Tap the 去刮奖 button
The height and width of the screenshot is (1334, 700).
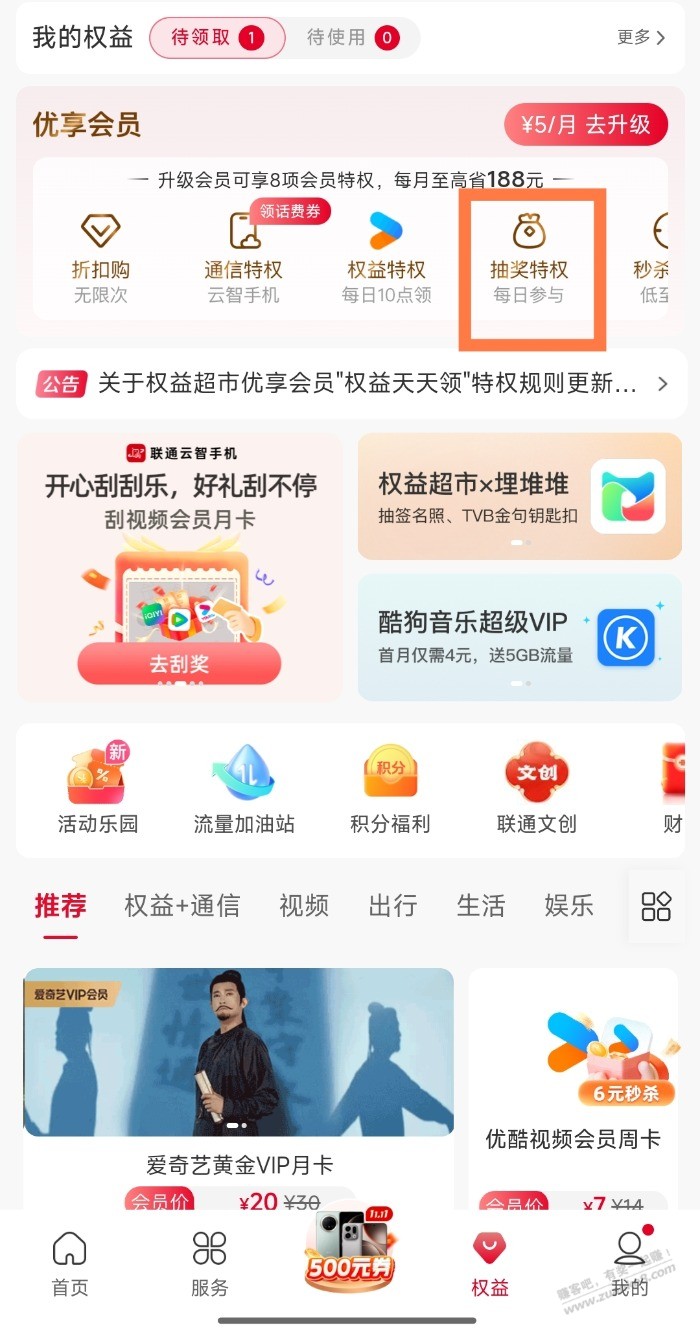point(179,663)
